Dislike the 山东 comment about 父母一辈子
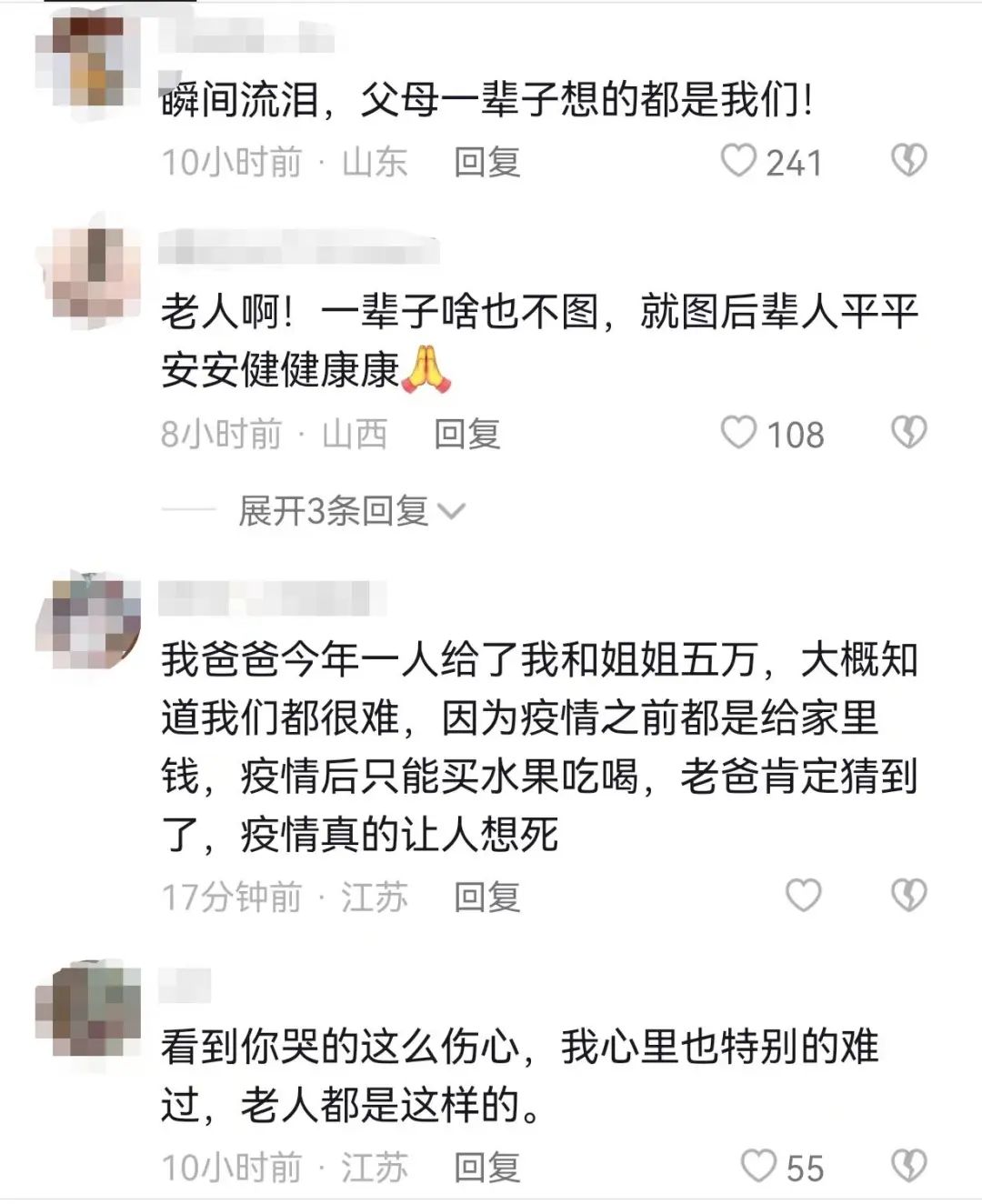 (x=907, y=161)
